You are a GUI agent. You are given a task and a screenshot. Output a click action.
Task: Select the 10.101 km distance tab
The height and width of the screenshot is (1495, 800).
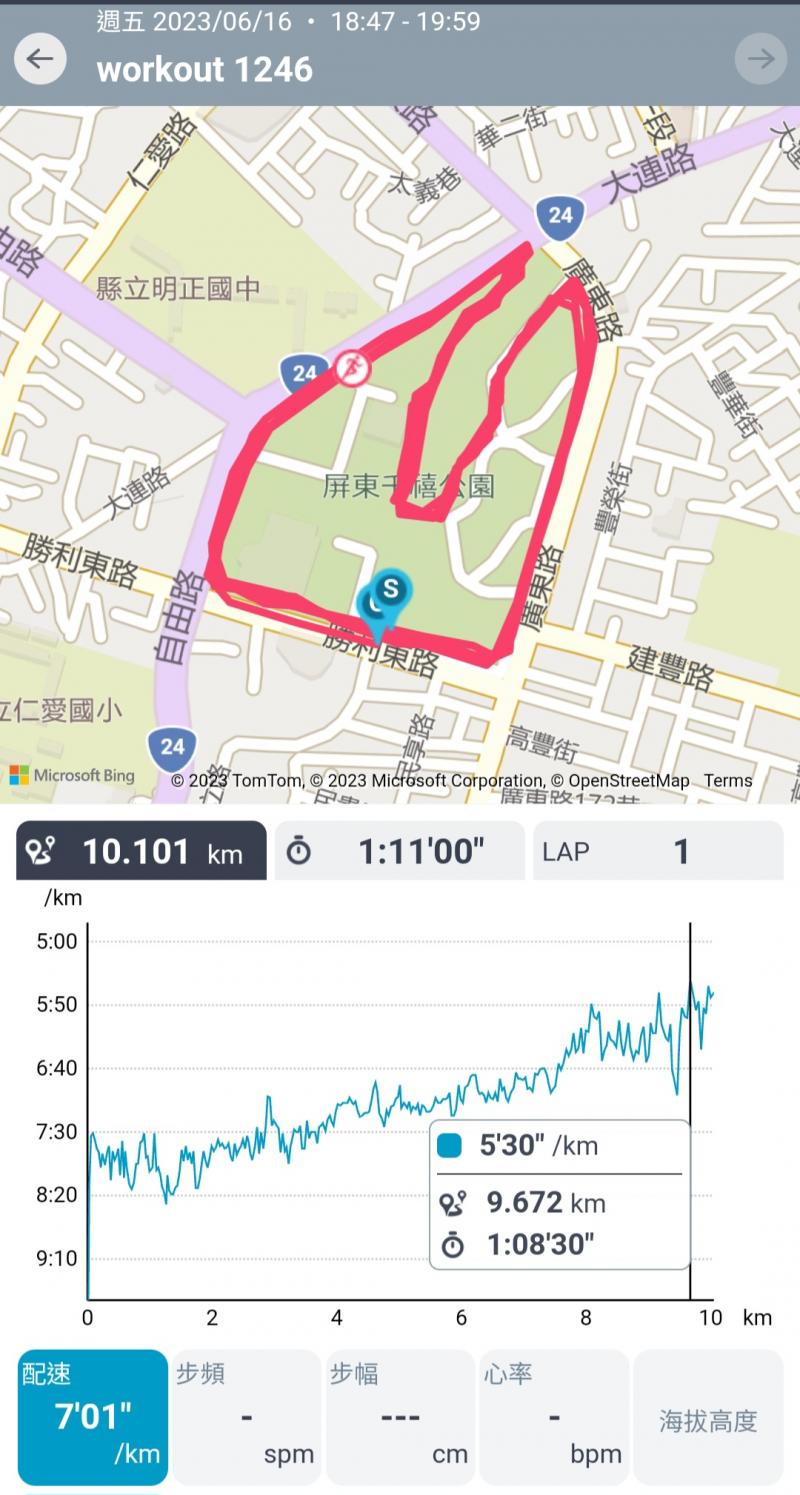click(x=142, y=852)
